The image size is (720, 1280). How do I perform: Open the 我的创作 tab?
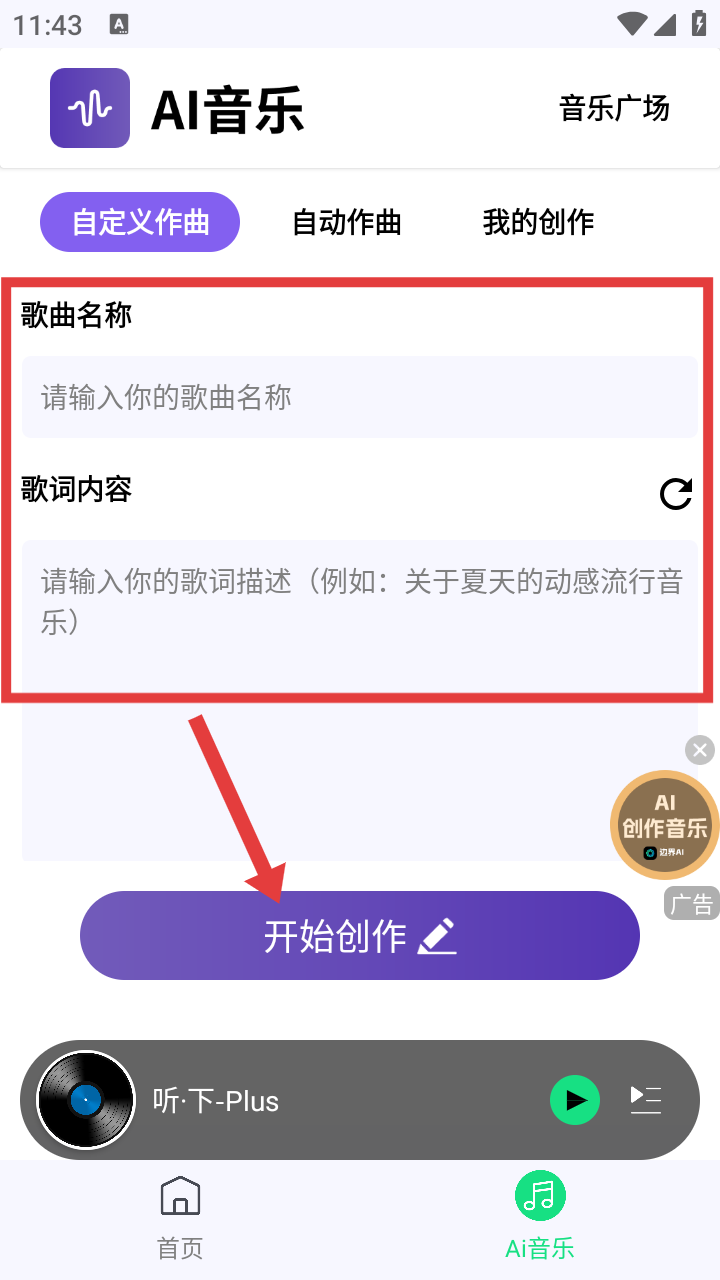(x=538, y=222)
